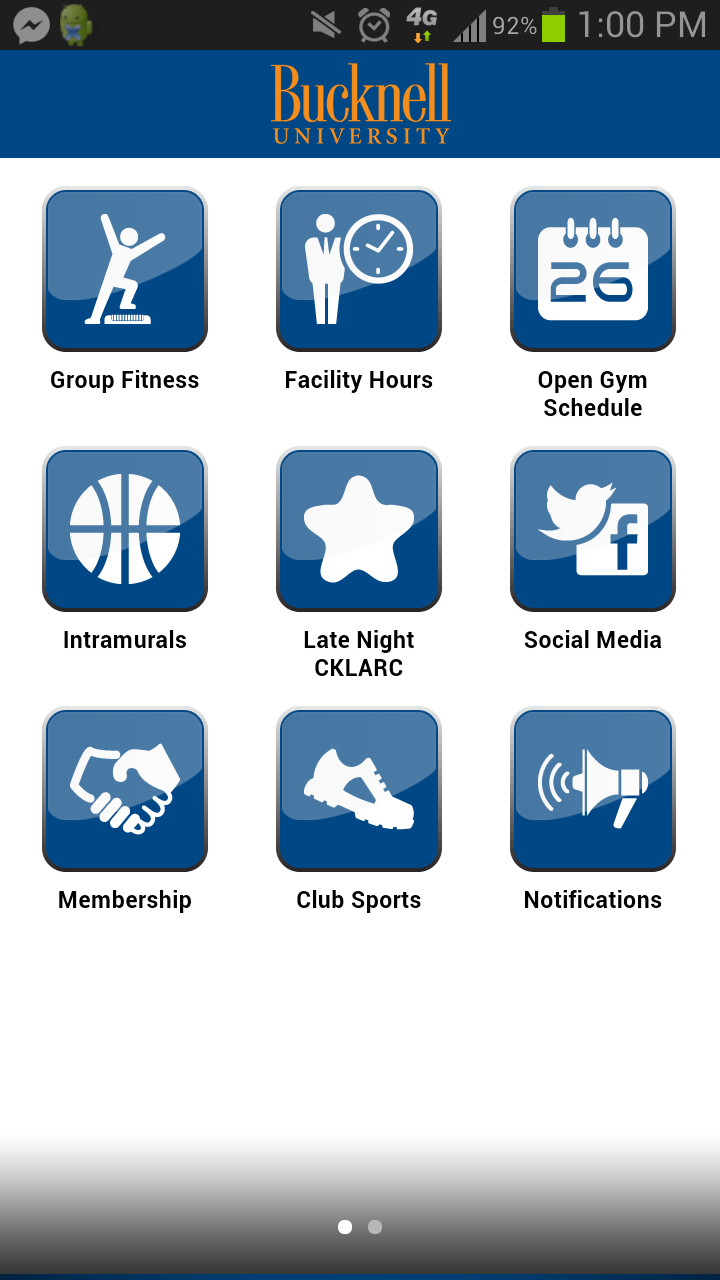The height and width of the screenshot is (1280, 720).
Task: Go to Social Media
Action: [593, 529]
